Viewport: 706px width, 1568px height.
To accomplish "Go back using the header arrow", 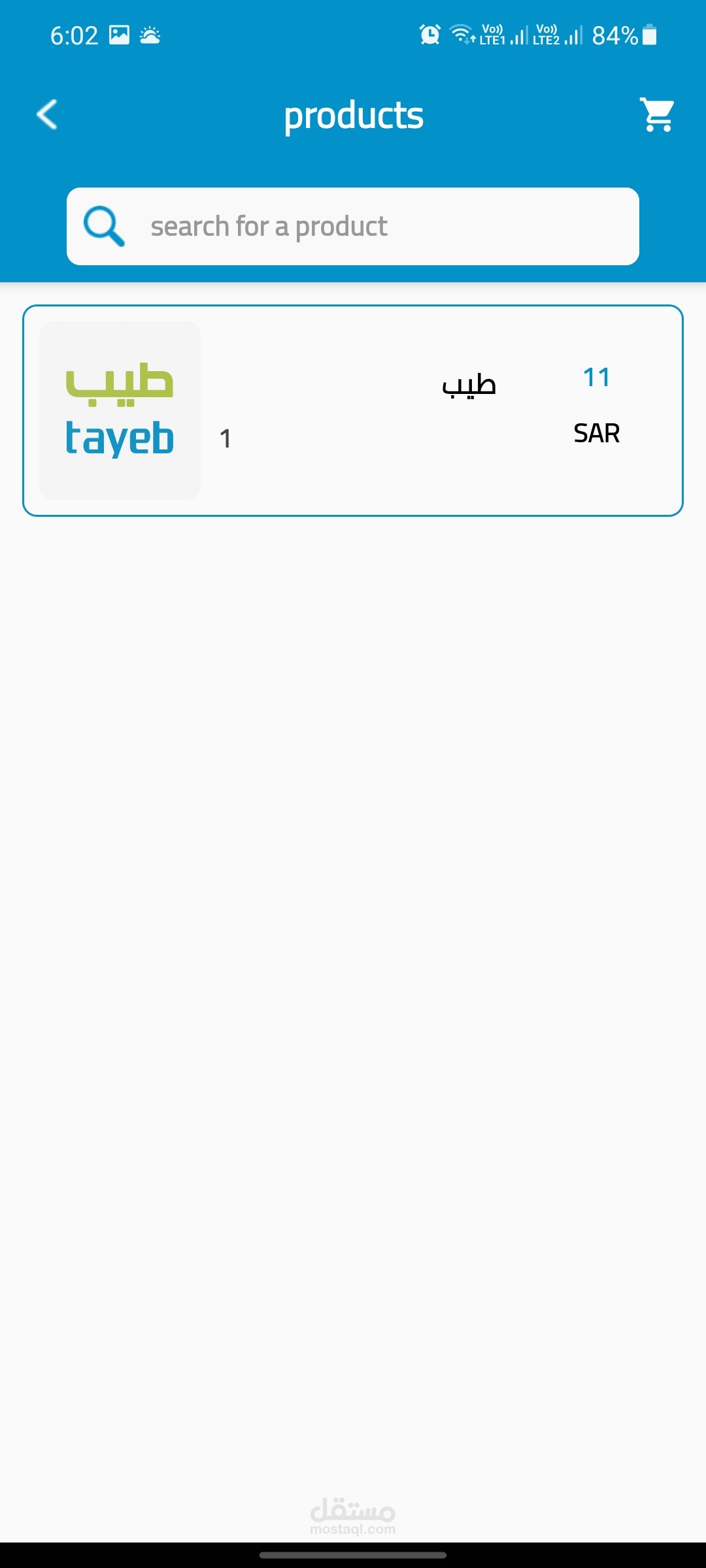I will coord(47,115).
